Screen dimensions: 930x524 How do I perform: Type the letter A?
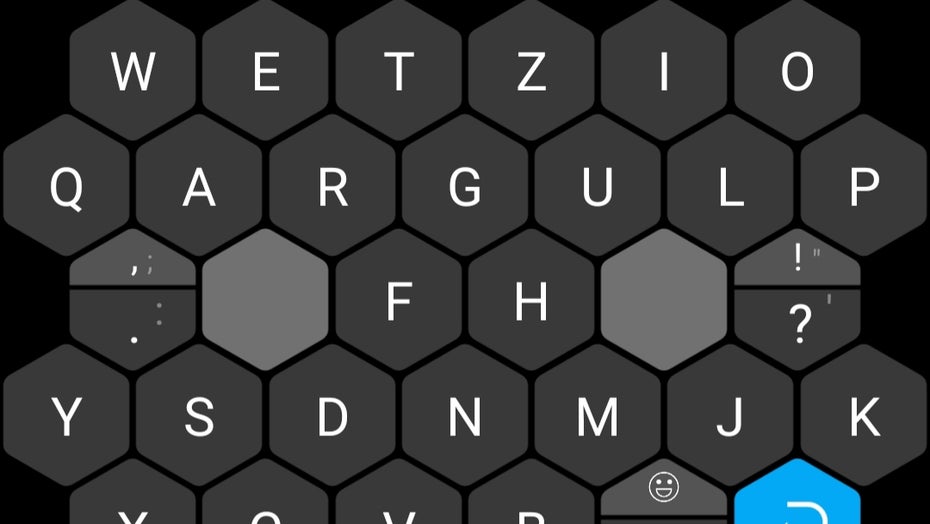(199, 187)
